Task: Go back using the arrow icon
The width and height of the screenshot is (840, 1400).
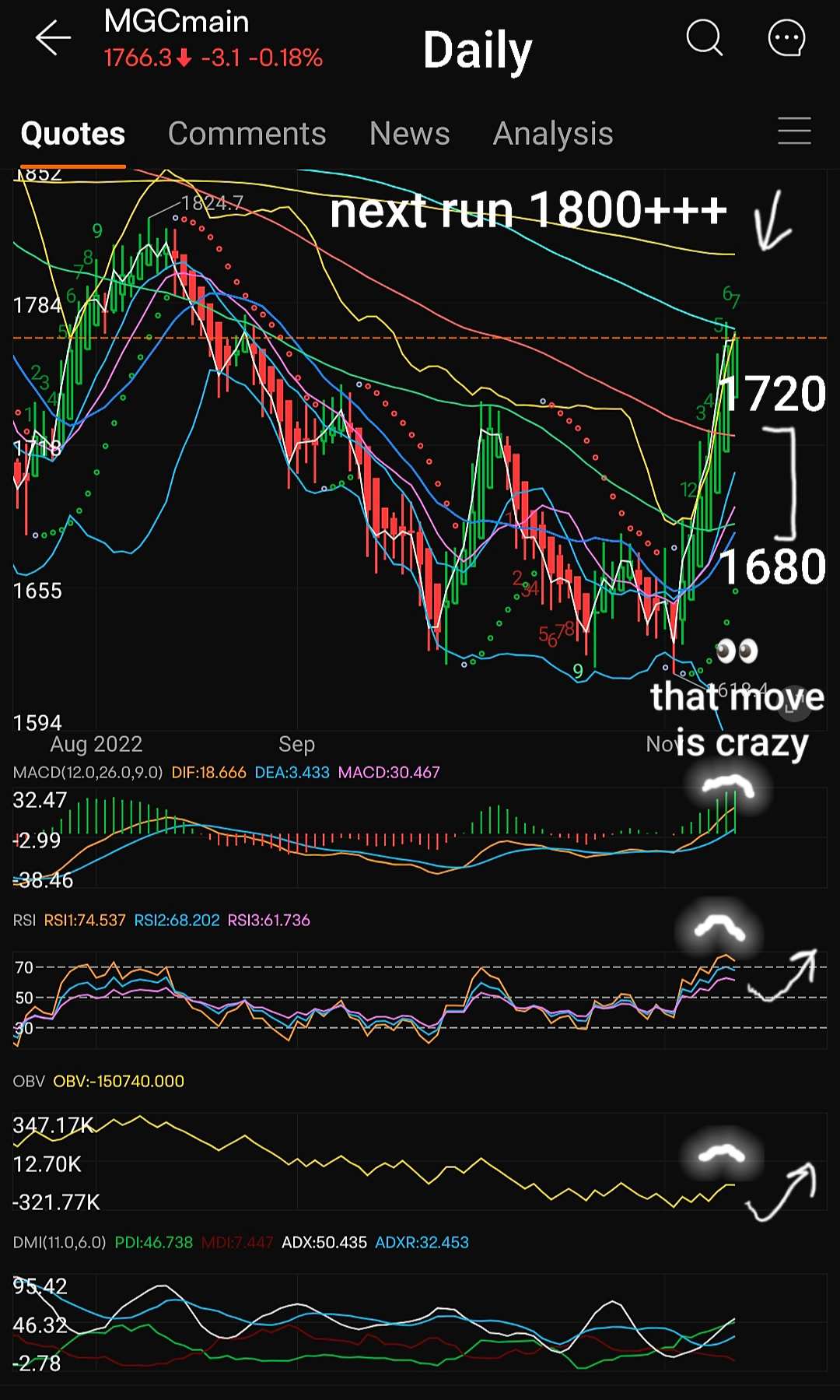Action: [x=53, y=38]
